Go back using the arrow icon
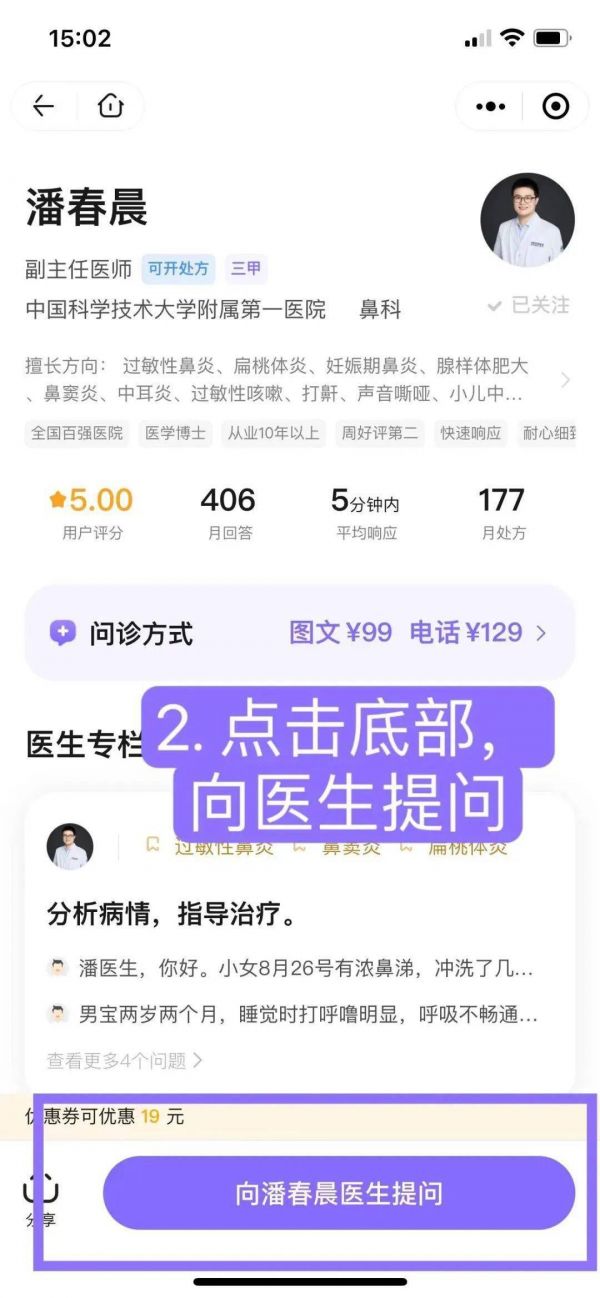This screenshot has height=1298, width=600. coord(43,106)
